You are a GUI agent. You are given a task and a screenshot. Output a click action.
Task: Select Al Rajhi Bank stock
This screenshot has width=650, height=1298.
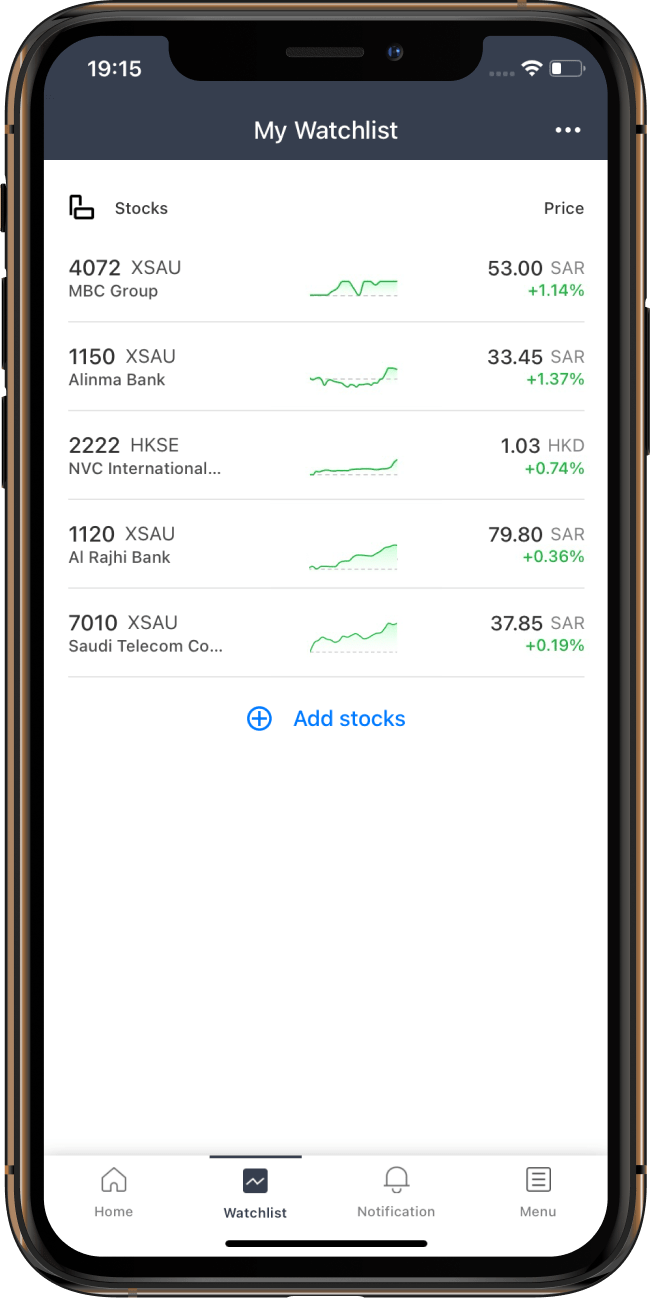(x=325, y=545)
